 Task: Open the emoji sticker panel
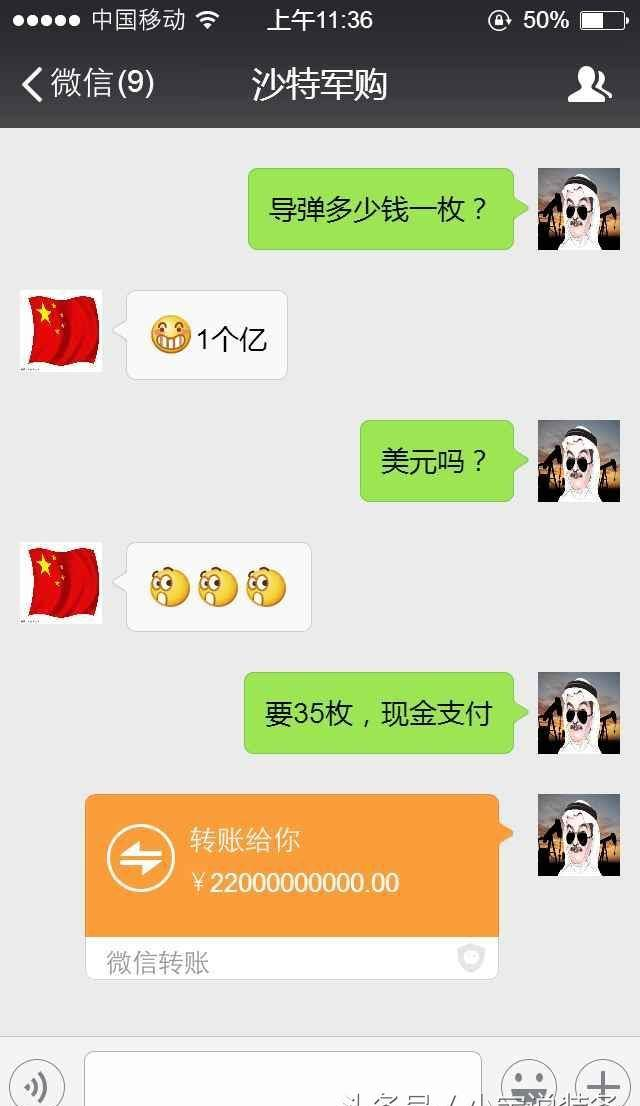tap(528, 1084)
